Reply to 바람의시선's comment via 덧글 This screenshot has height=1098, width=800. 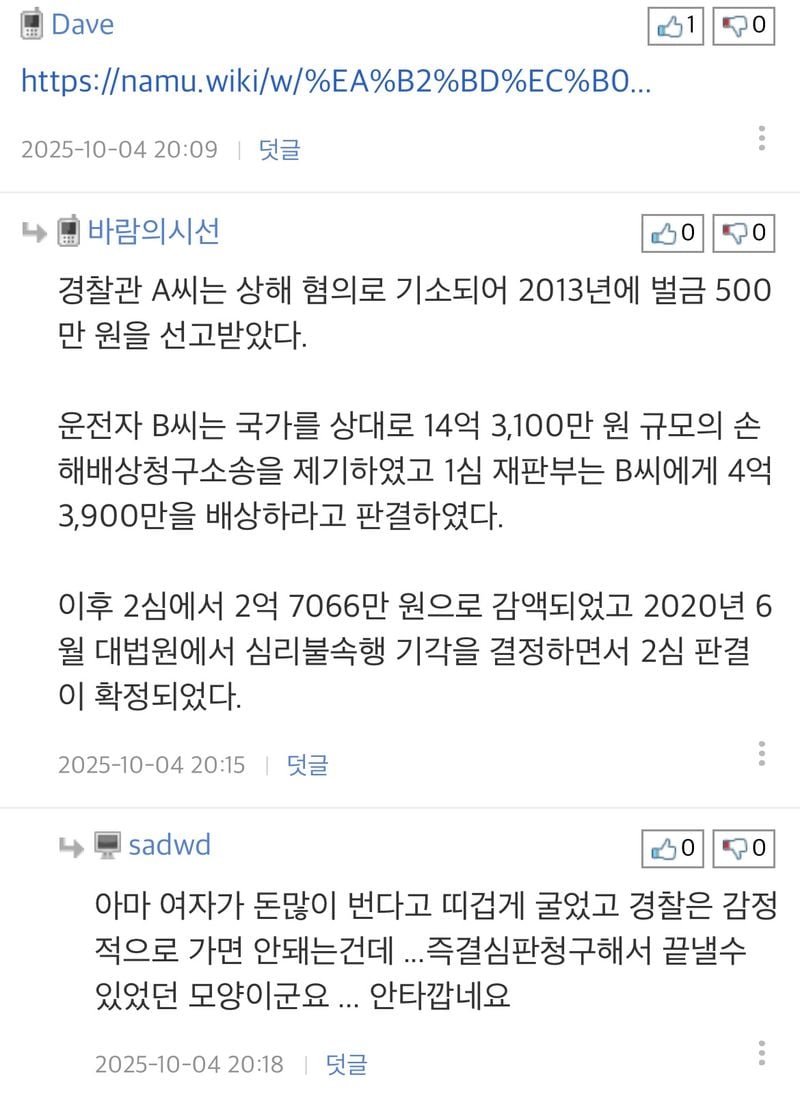[307, 765]
